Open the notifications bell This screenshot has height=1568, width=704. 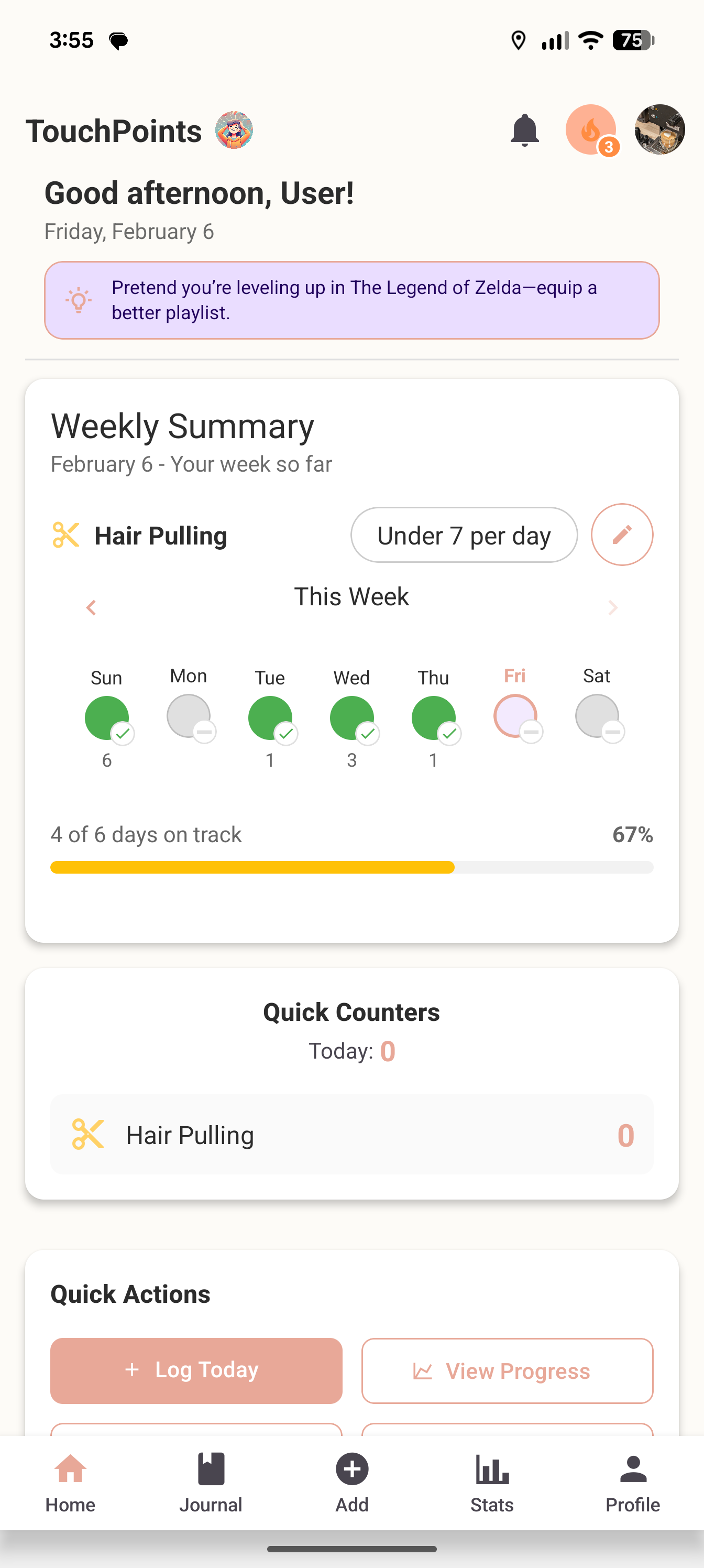(524, 129)
